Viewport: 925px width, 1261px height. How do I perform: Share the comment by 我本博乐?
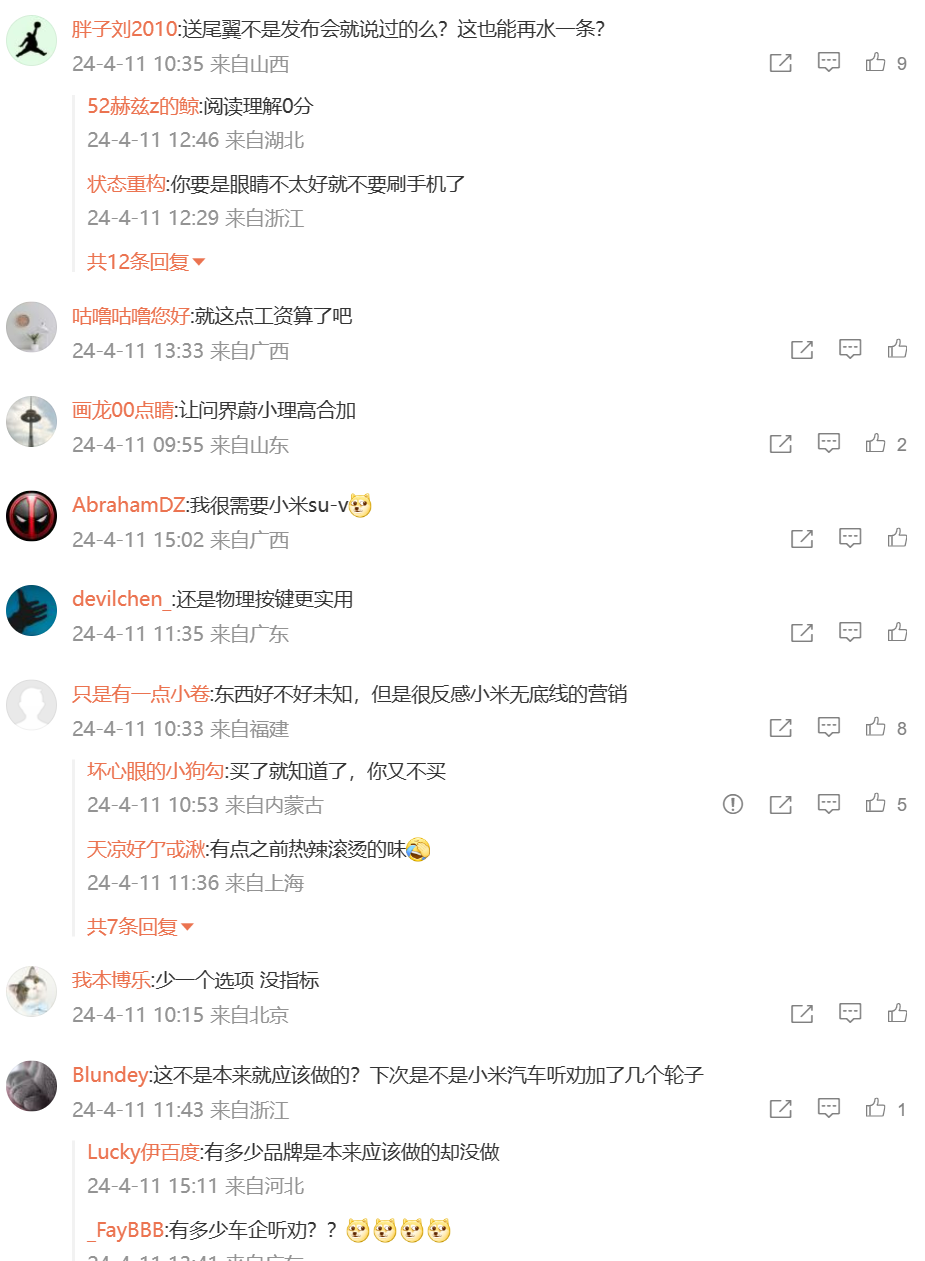click(x=802, y=1014)
